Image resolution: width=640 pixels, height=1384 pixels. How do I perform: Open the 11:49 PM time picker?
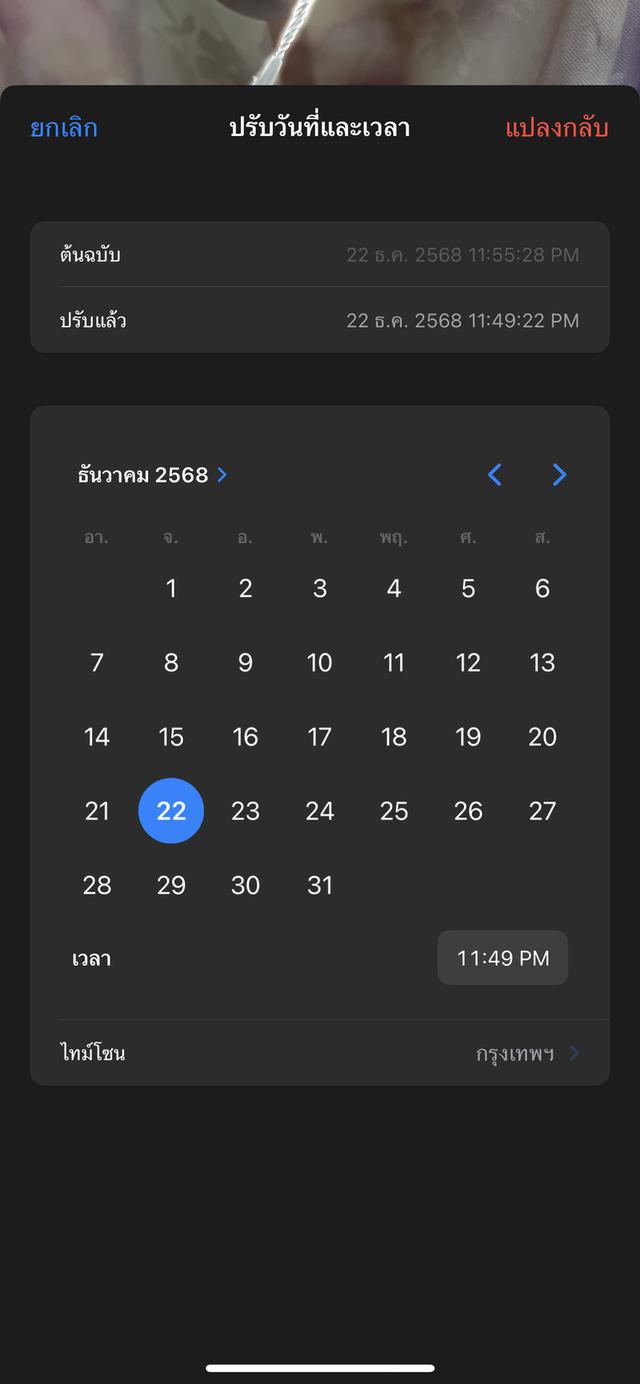point(503,958)
